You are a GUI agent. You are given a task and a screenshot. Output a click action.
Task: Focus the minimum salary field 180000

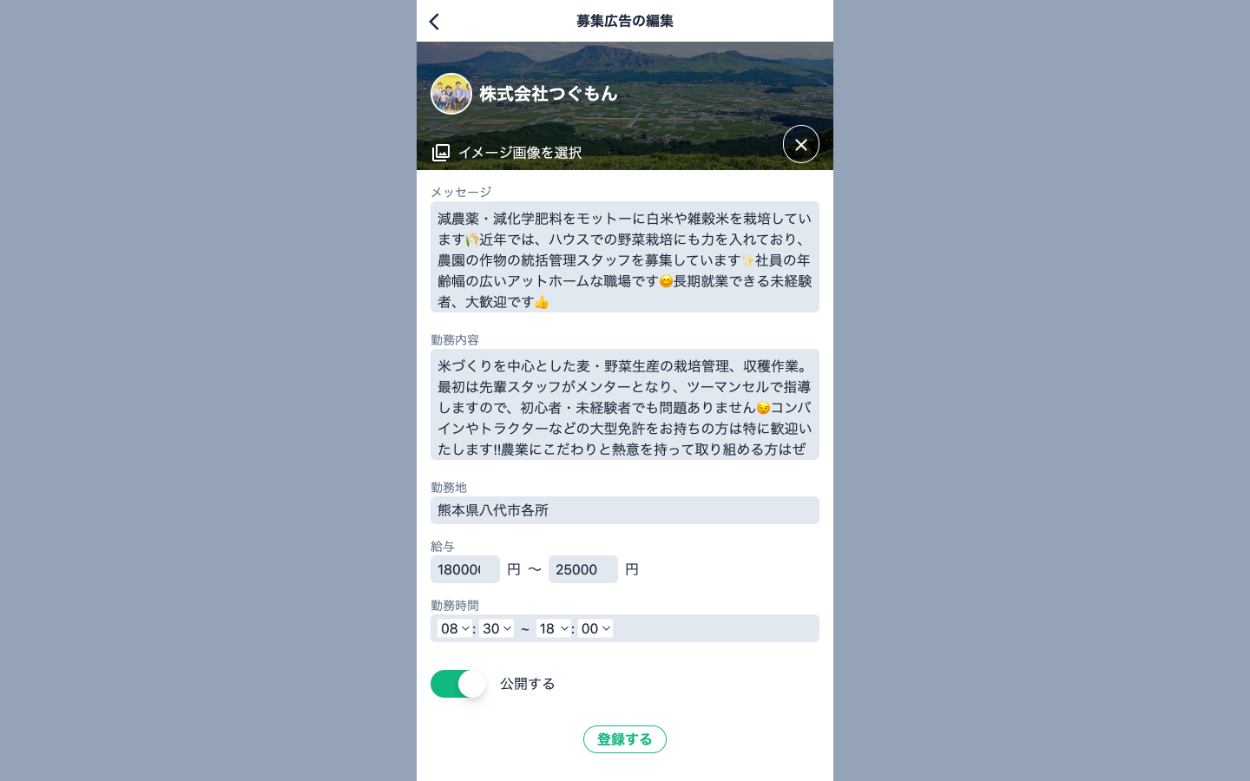(465, 569)
